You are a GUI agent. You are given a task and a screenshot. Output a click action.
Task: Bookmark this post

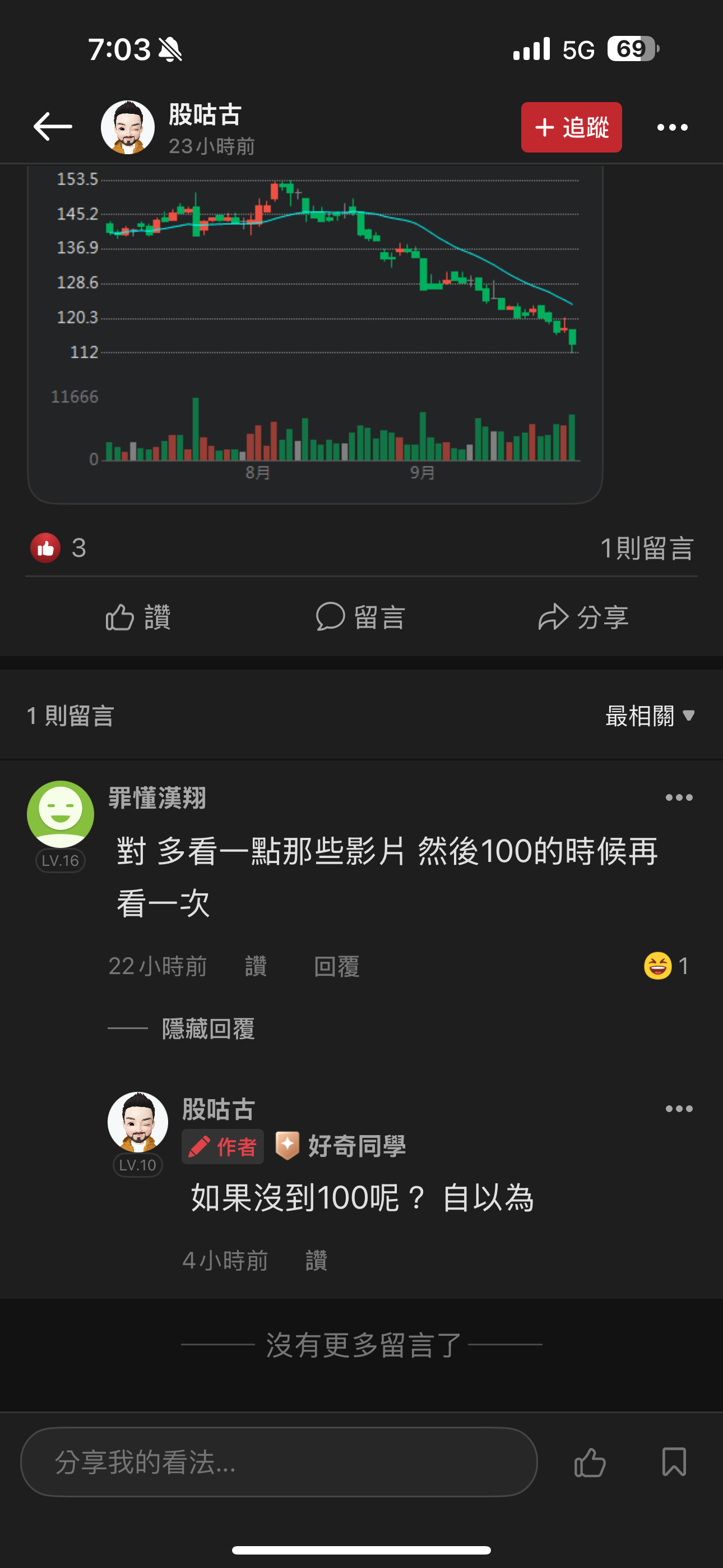pyautogui.click(x=674, y=1461)
